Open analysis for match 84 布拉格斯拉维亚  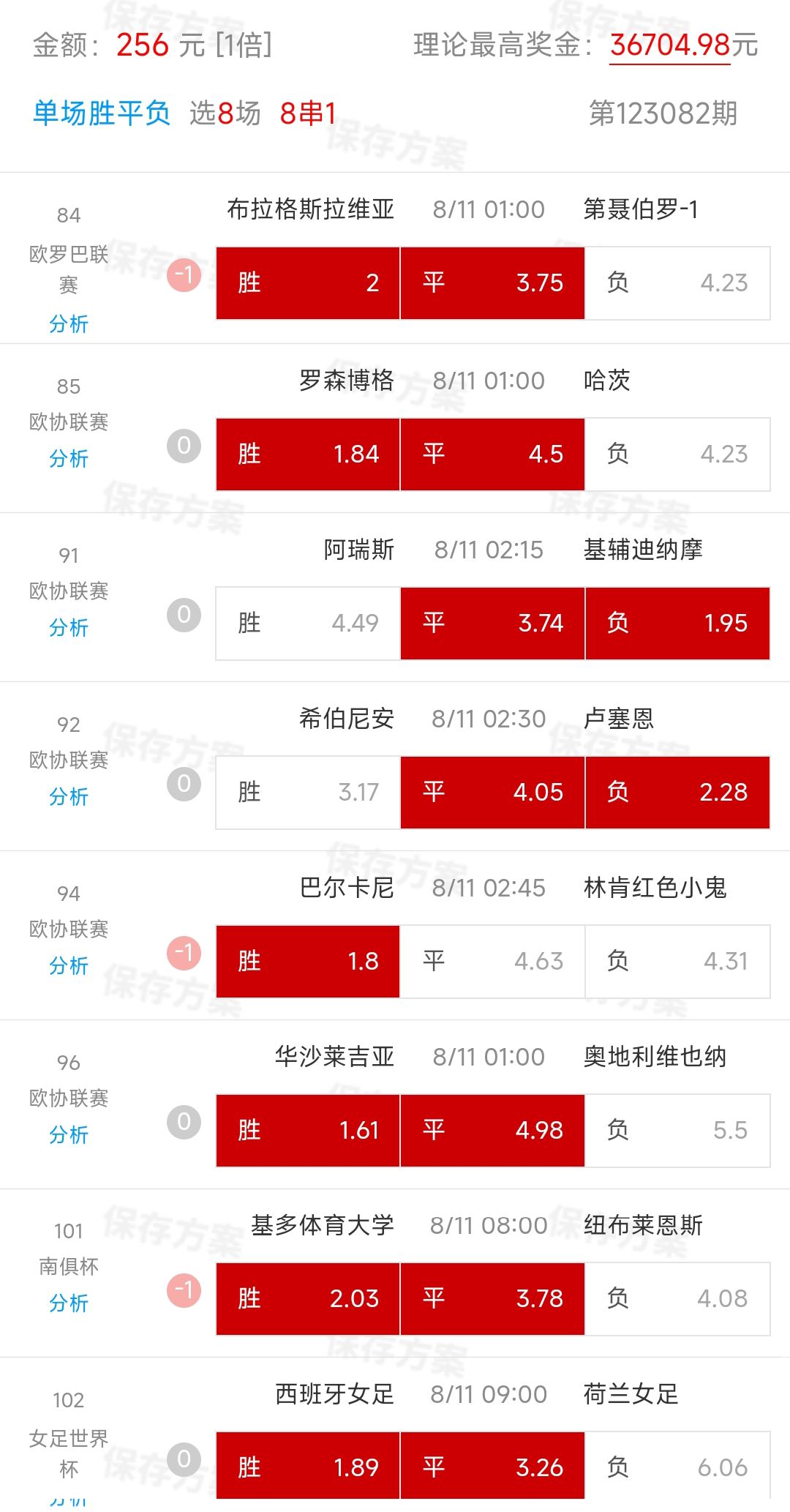click(68, 323)
